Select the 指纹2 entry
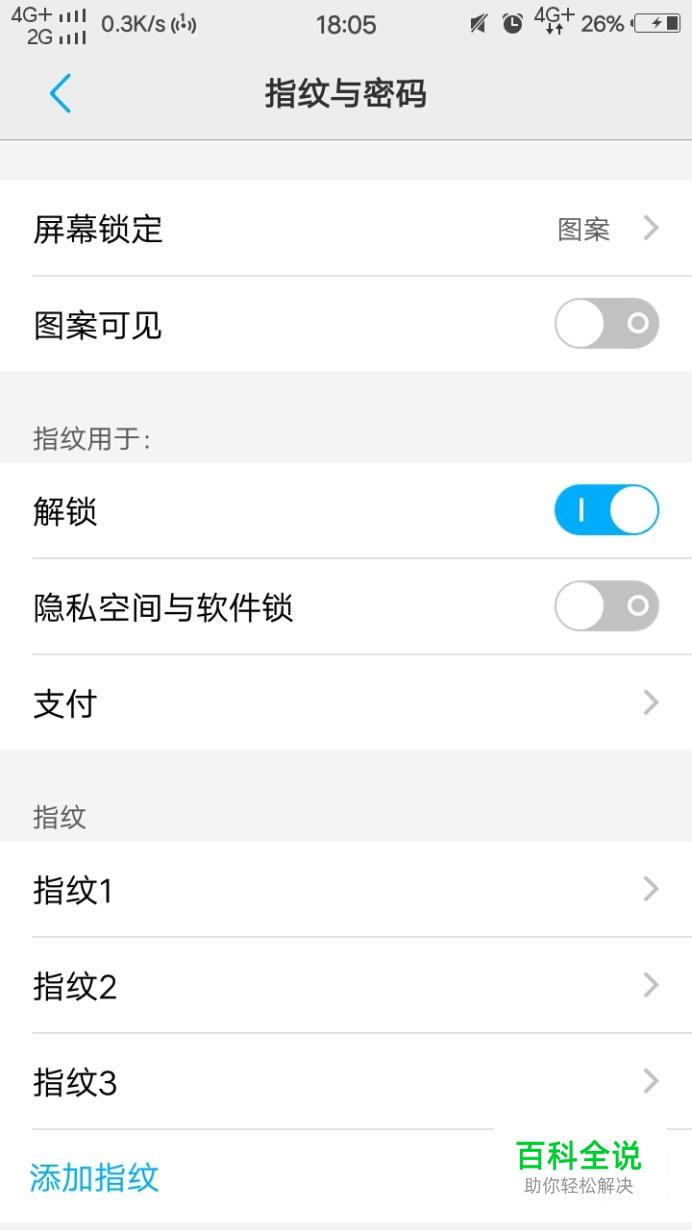Image resolution: width=692 pixels, height=1230 pixels. [x=346, y=985]
